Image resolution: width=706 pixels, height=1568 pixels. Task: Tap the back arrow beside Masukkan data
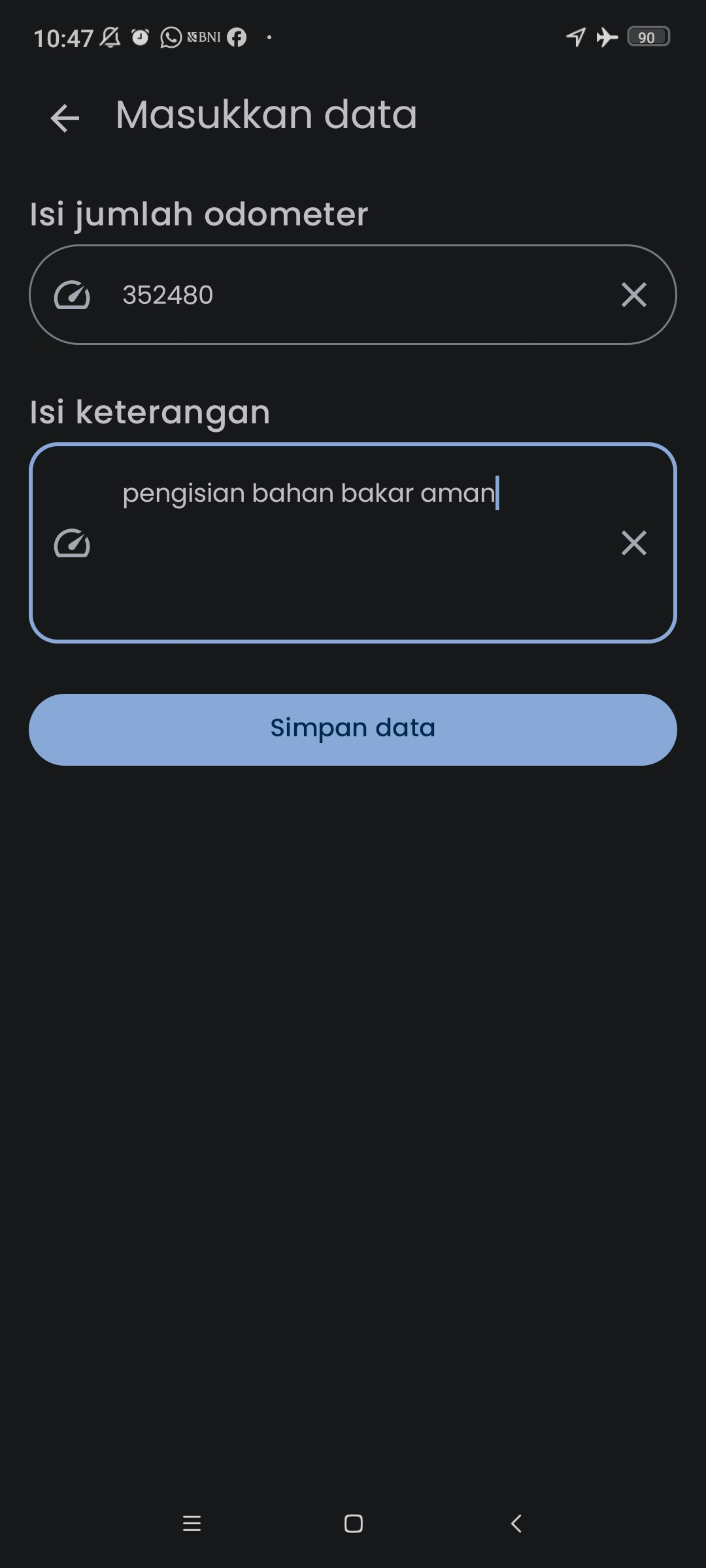click(64, 118)
